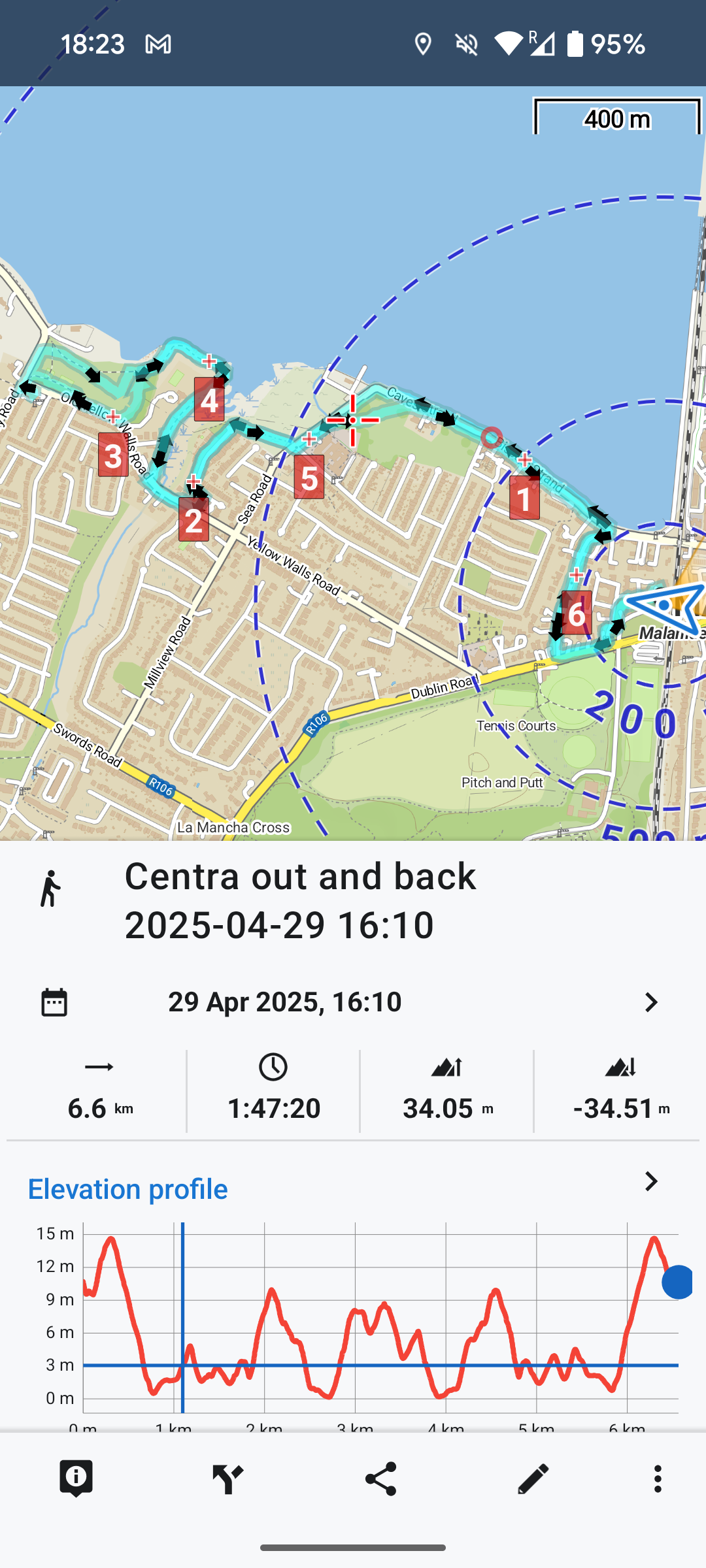Select waypoint marker 5 on the map
The image size is (706, 1568).
click(309, 478)
